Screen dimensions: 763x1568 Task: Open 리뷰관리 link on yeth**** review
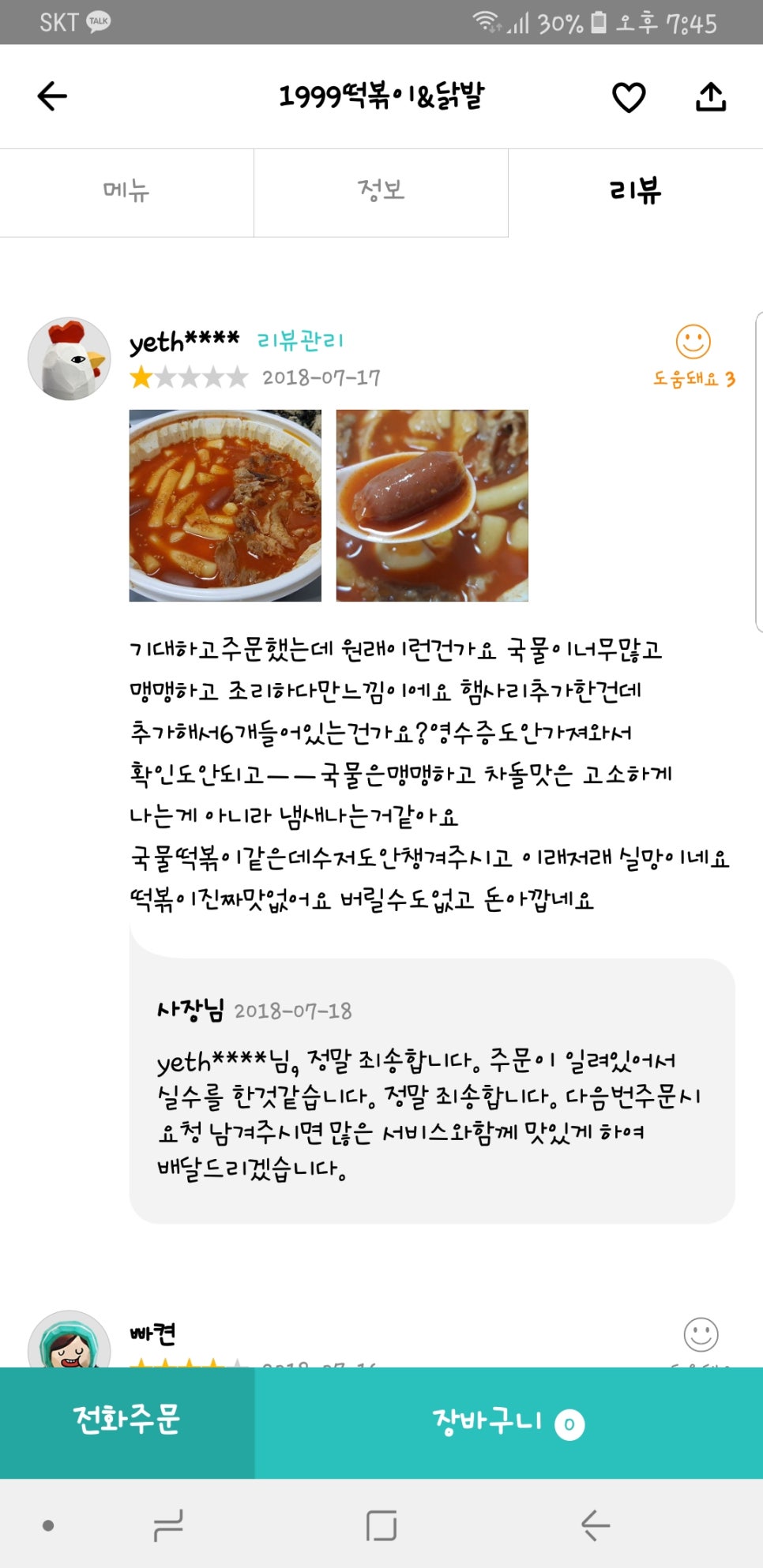300,341
